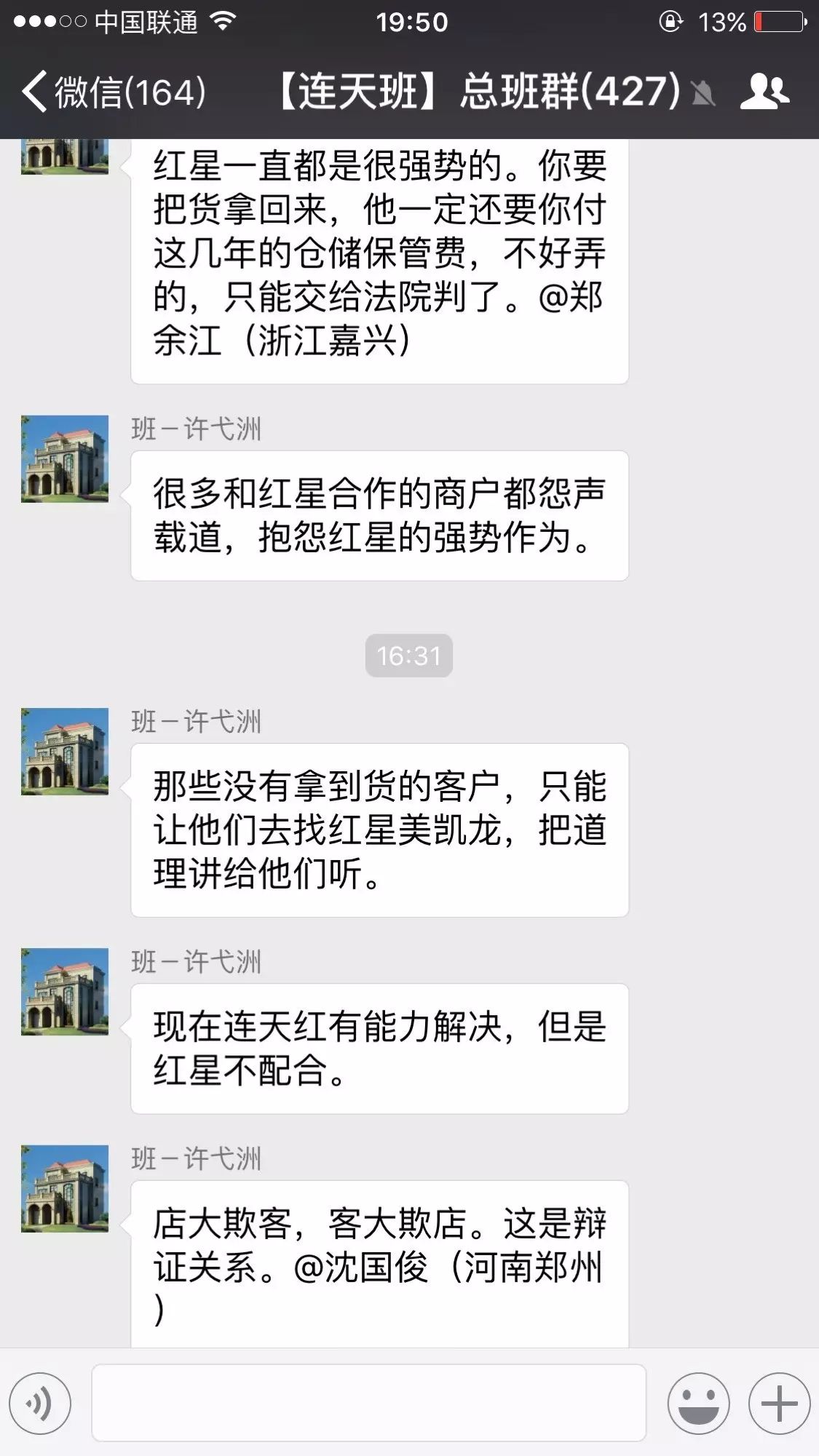The width and height of the screenshot is (819, 1456).
Task: Switch to voice message input
Action: coord(40,1402)
